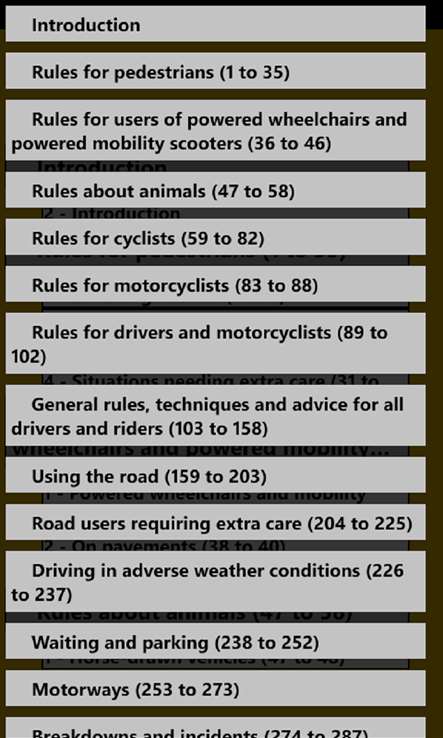Select powered wheelchairs and mobility scooters rules
Screen dimensions: 443x738
(216, 130)
